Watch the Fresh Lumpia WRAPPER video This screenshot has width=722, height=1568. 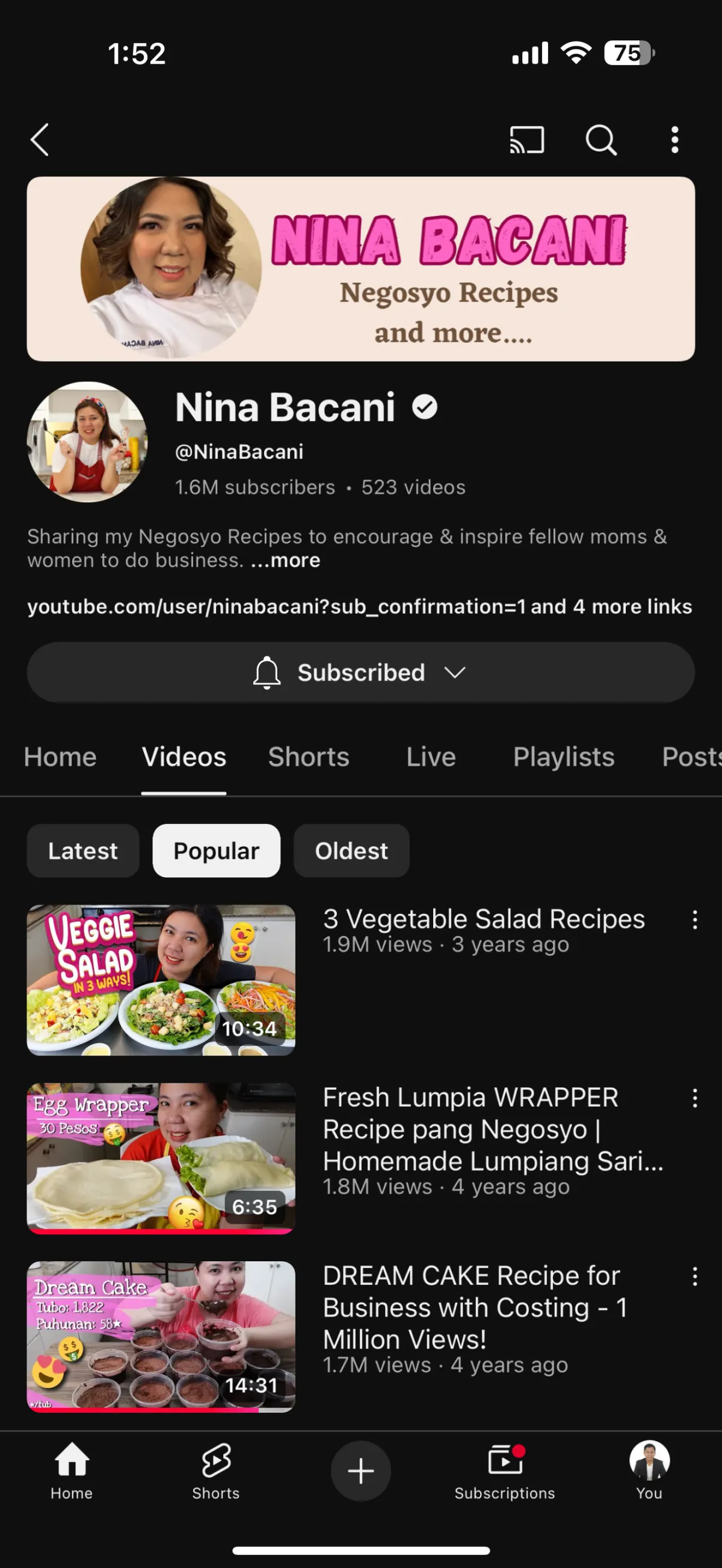[161, 1158]
